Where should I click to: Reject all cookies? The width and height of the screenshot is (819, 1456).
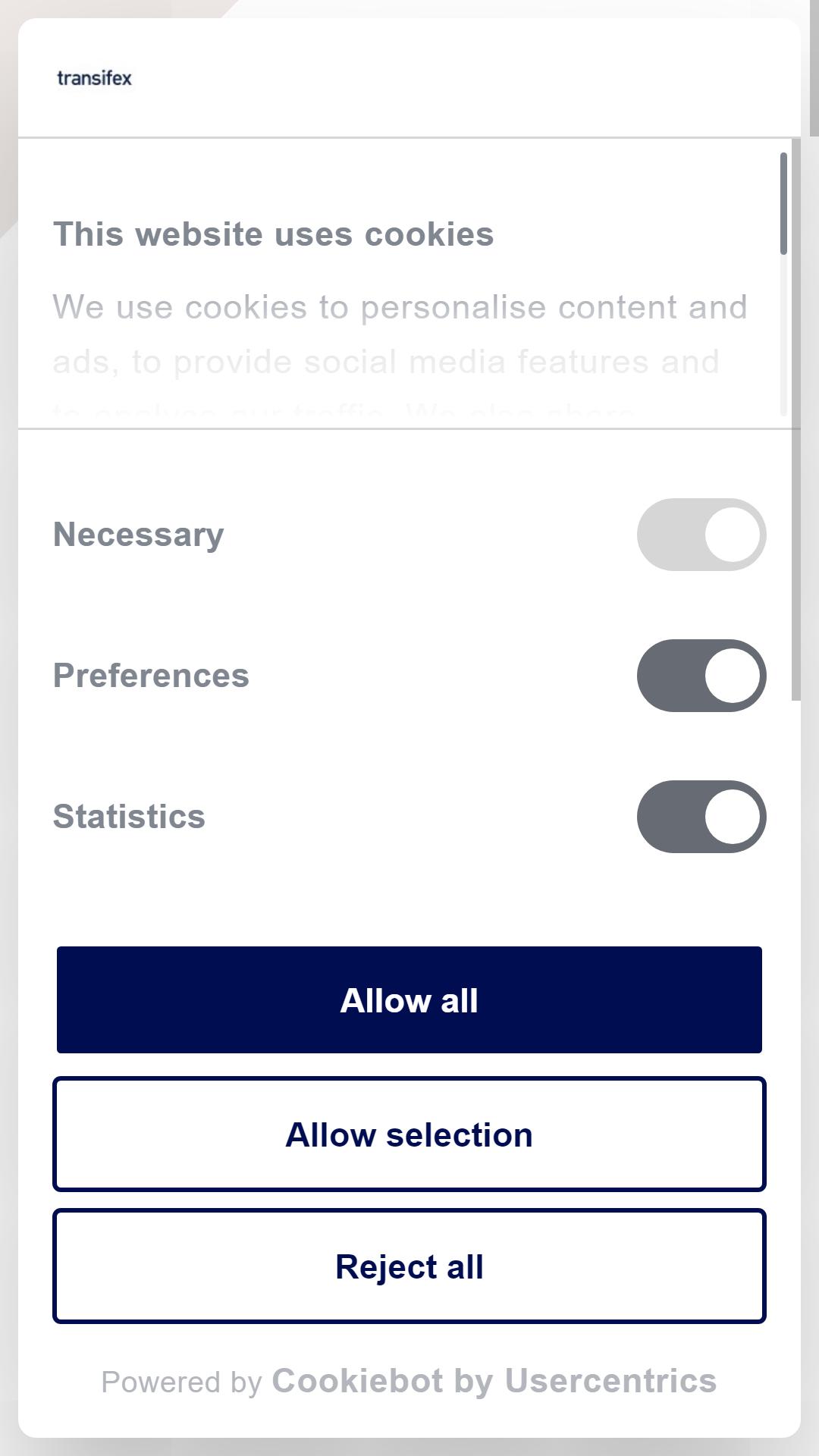(409, 1266)
